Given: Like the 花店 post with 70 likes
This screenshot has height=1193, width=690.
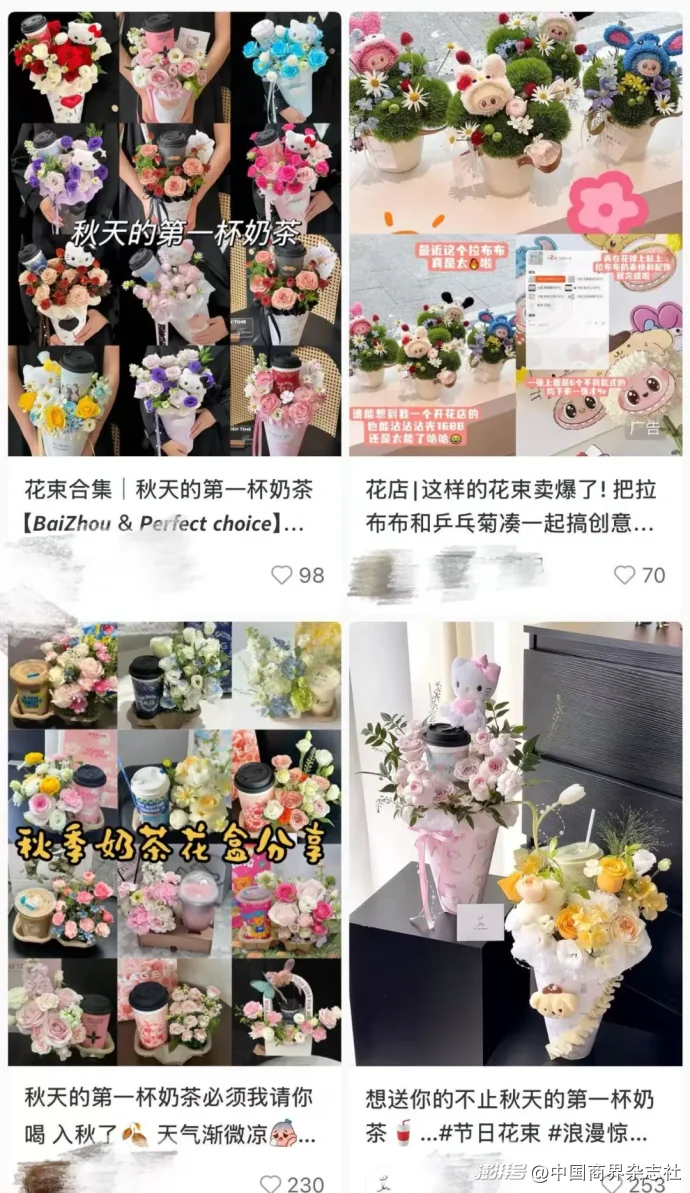Looking at the screenshot, I should [x=624, y=575].
